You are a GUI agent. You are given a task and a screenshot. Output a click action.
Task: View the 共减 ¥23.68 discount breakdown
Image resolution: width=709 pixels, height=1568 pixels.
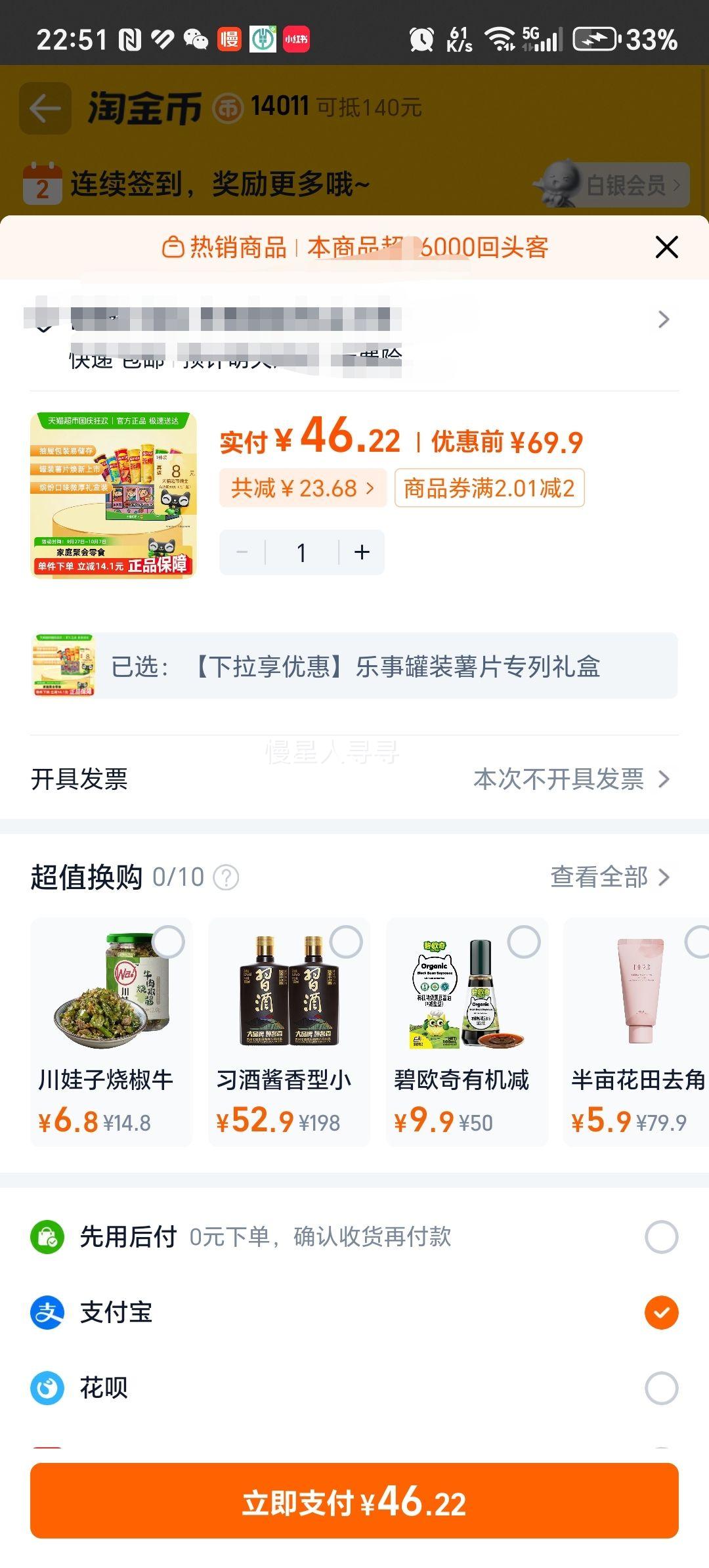tap(303, 488)
